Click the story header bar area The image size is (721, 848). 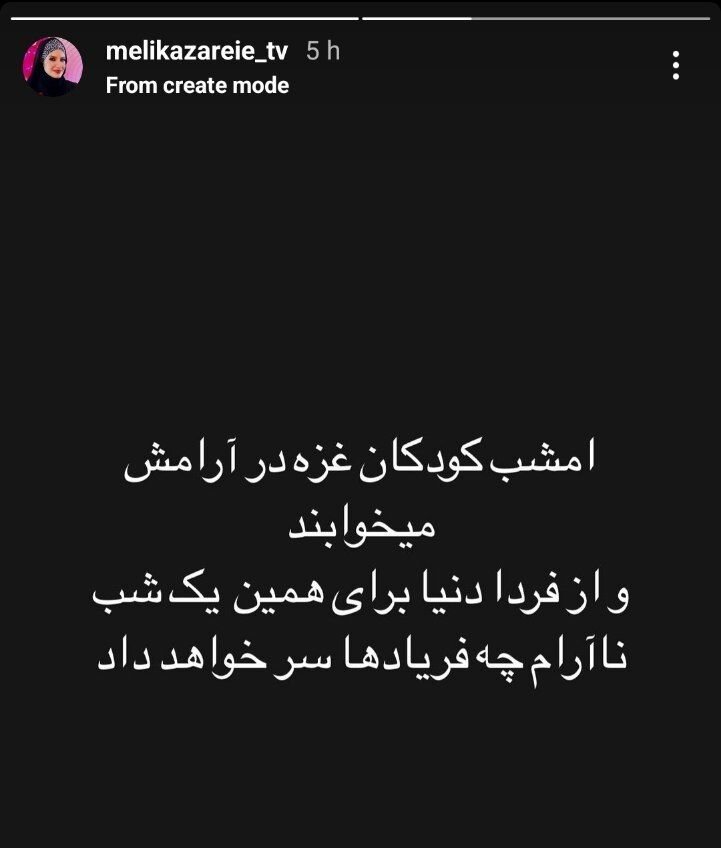click(360, 65)
